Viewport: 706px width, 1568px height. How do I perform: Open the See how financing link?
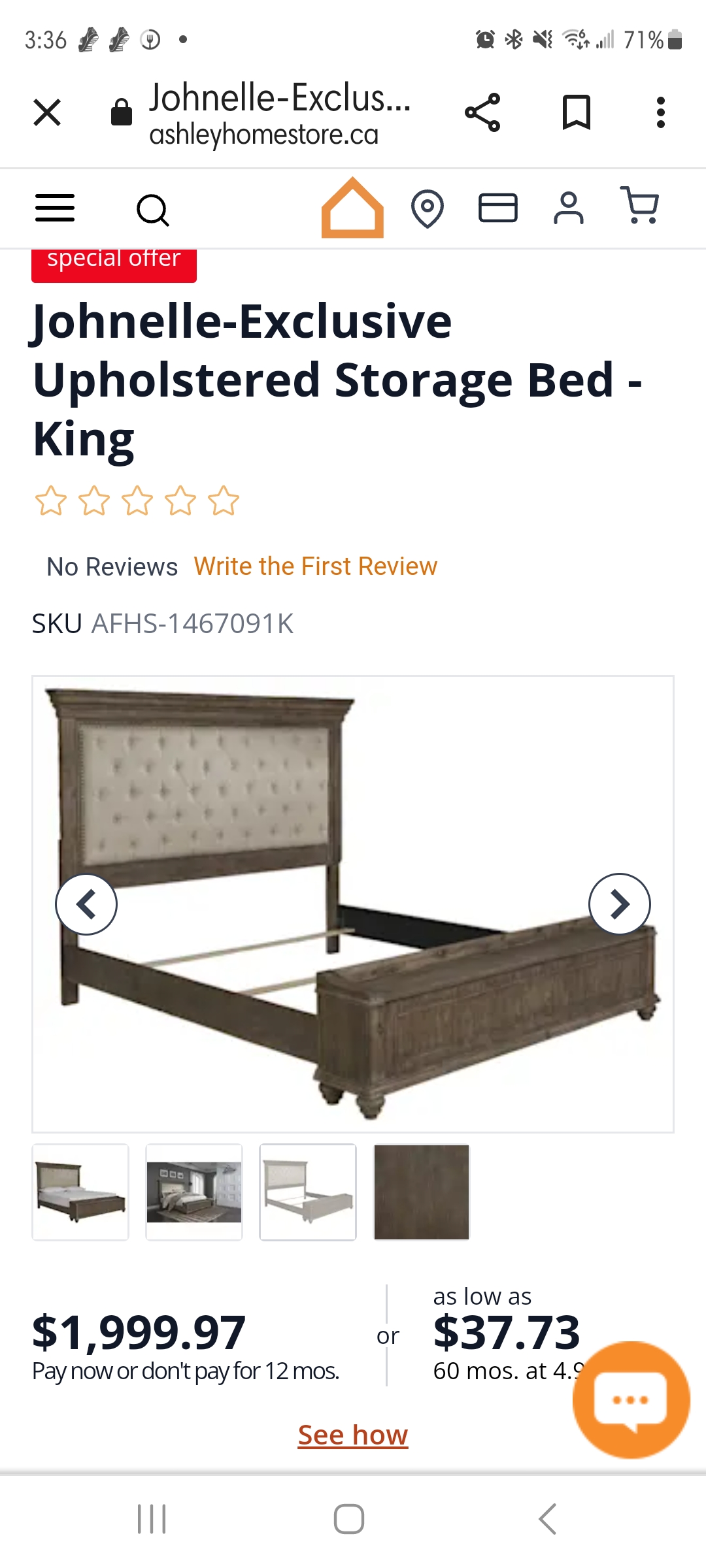pos(353,1435)
